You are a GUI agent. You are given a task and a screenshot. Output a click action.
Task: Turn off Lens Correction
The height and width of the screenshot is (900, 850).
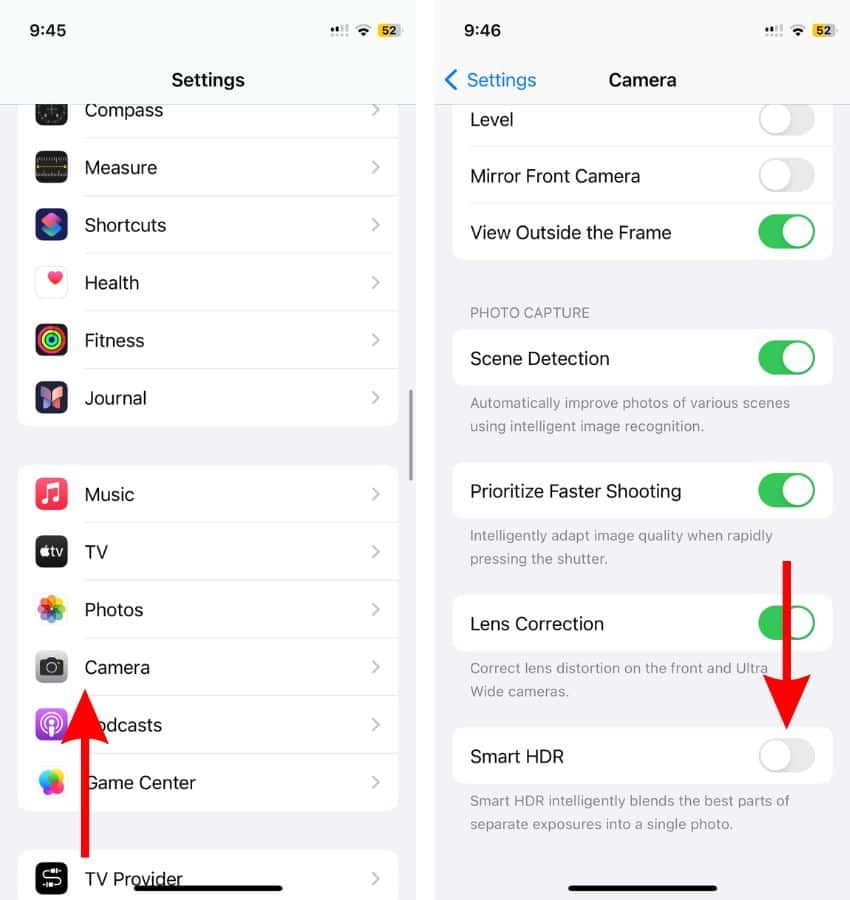[786, 624]
